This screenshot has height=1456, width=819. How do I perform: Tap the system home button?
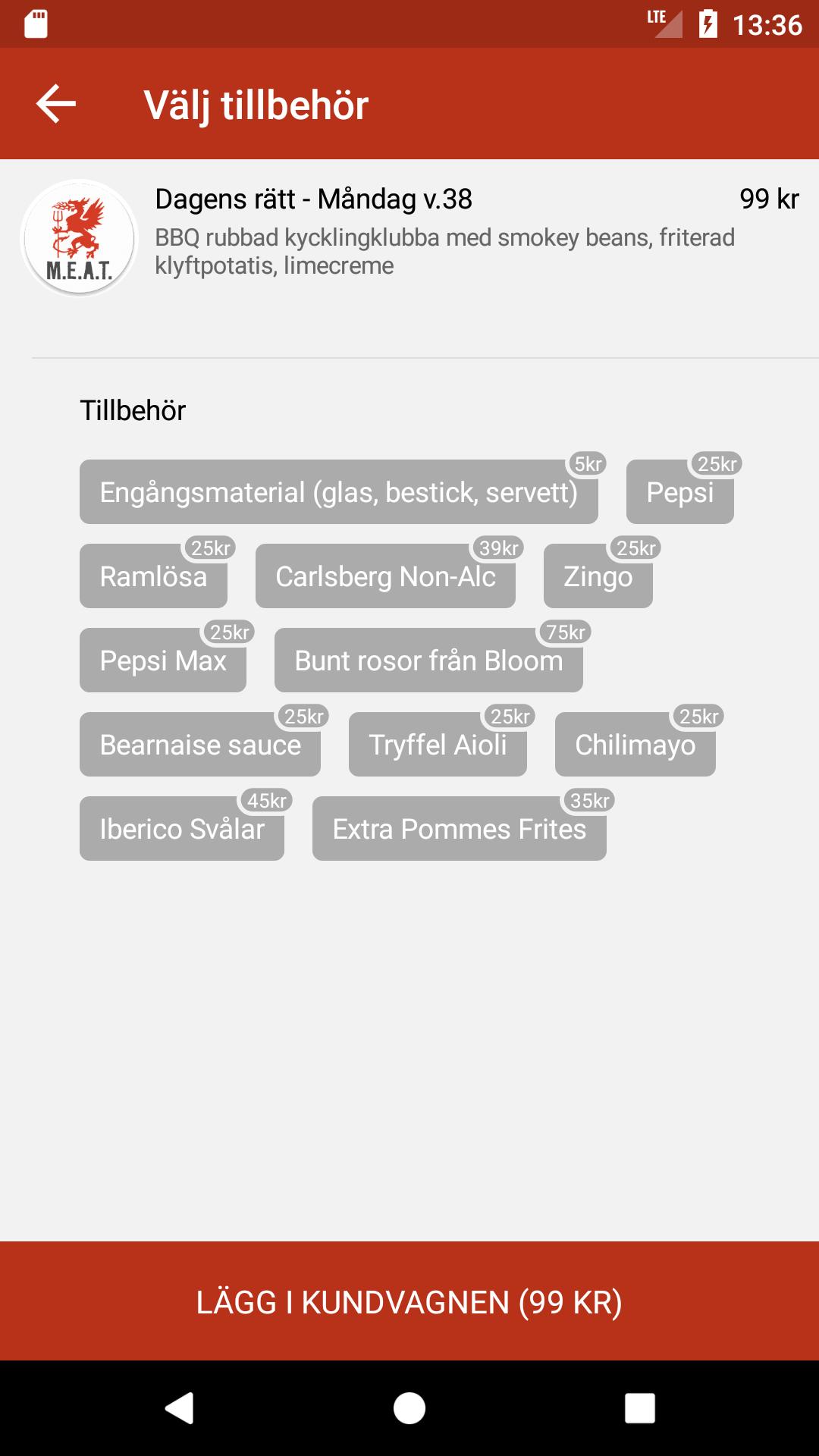(x=409, y=1408)
